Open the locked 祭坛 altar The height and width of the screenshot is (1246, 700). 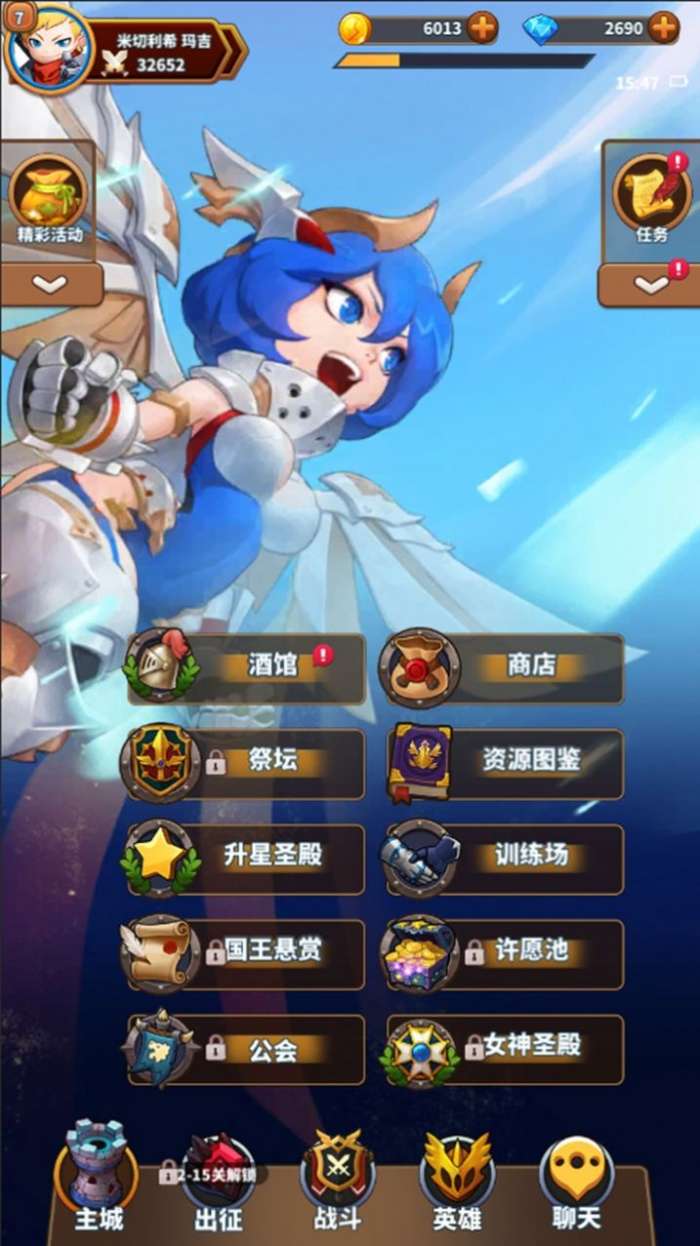click(x=247, y=762)
